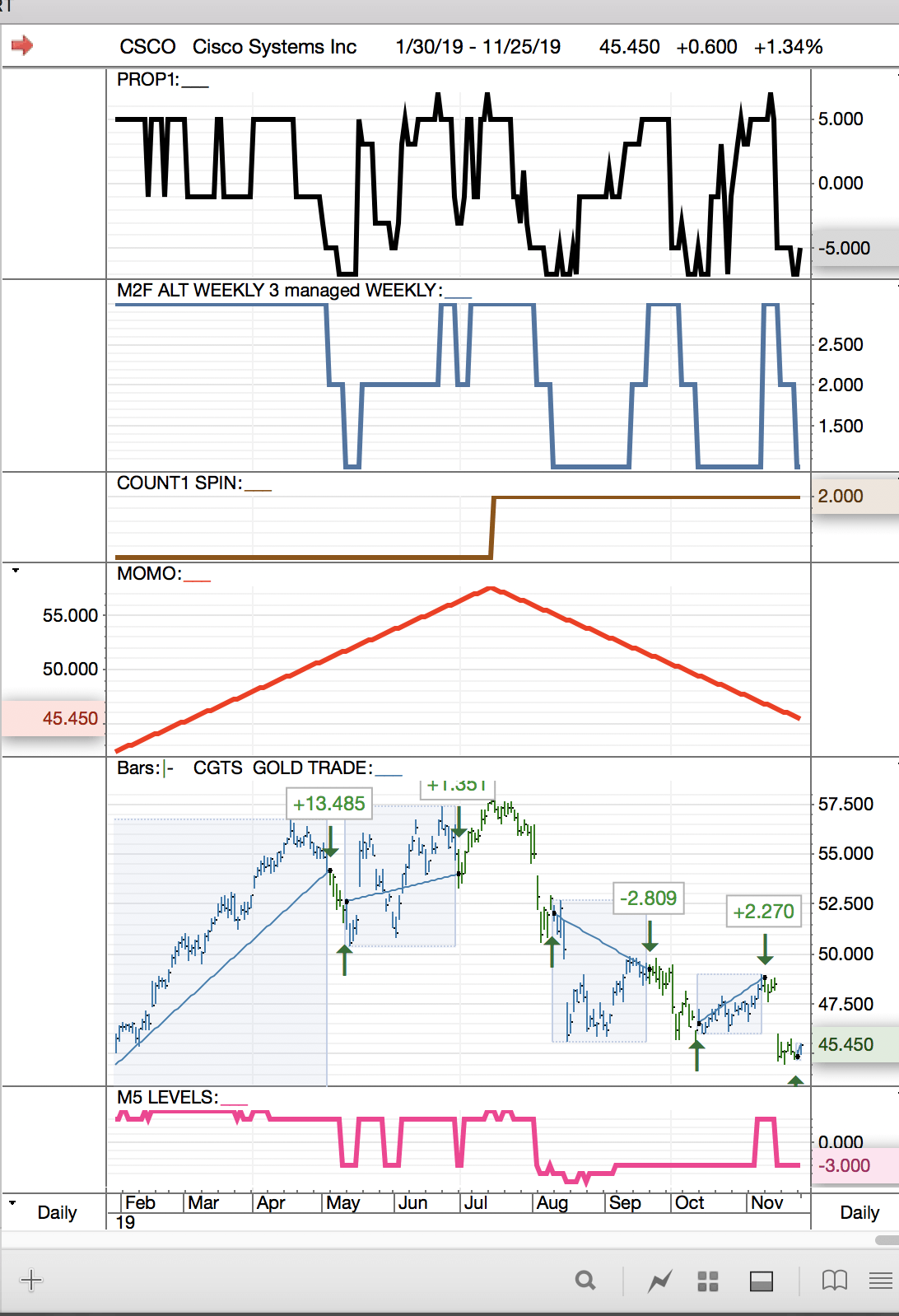Expand the MOMO pane dropdown arrow
This screenshot has width=899, height=1316.
(16, 570)
